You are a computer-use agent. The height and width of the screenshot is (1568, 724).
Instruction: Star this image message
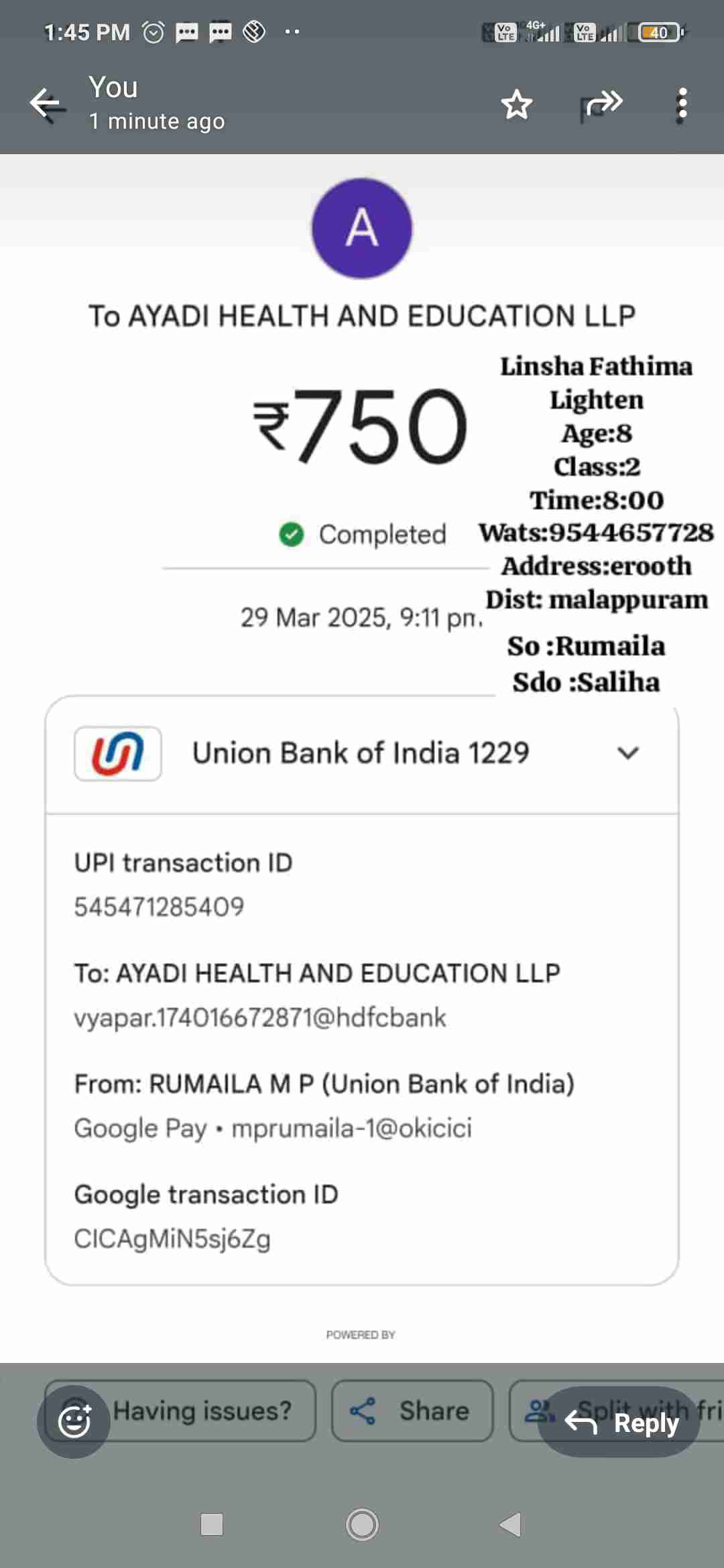pyautogui.click(x=516, y=104)
